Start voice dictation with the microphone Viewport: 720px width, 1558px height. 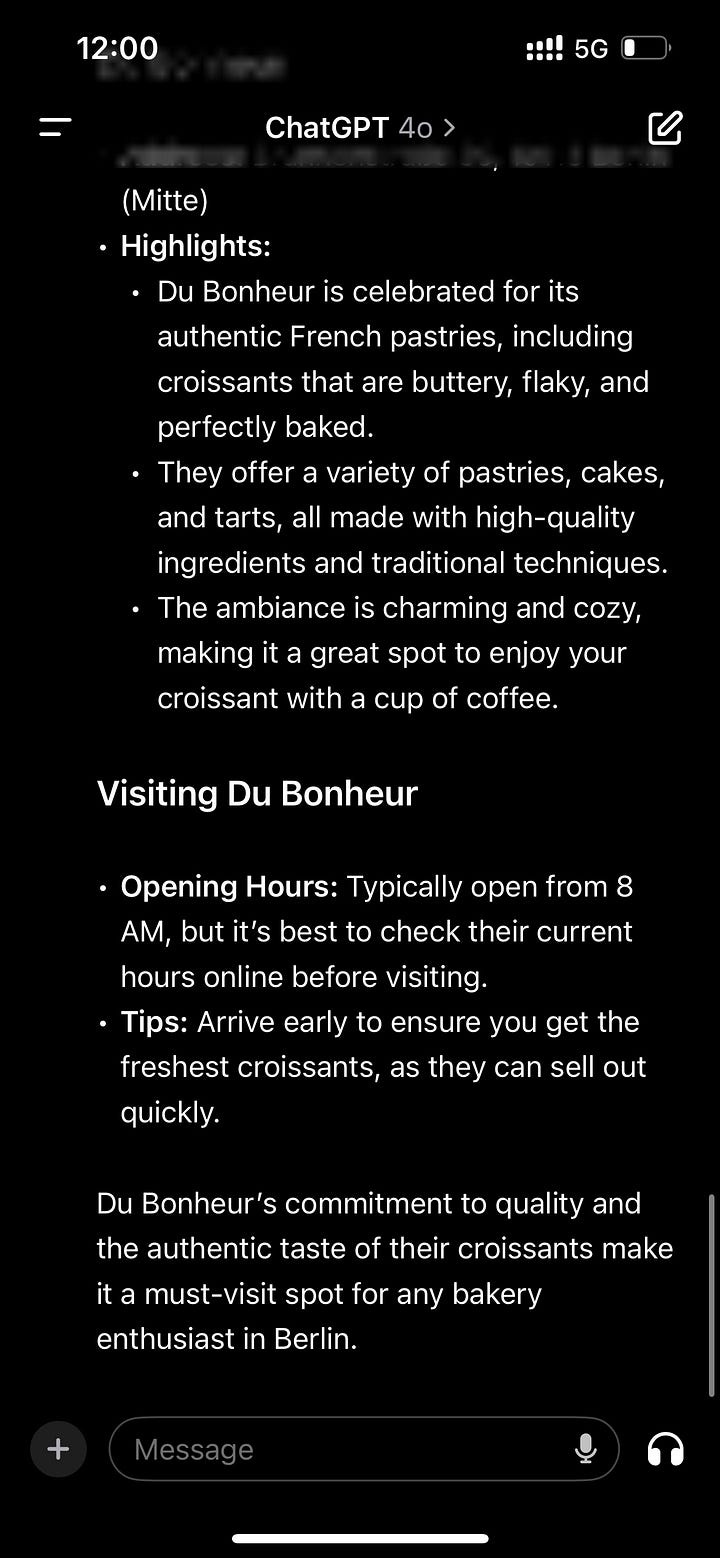(x=586, y=1449)
